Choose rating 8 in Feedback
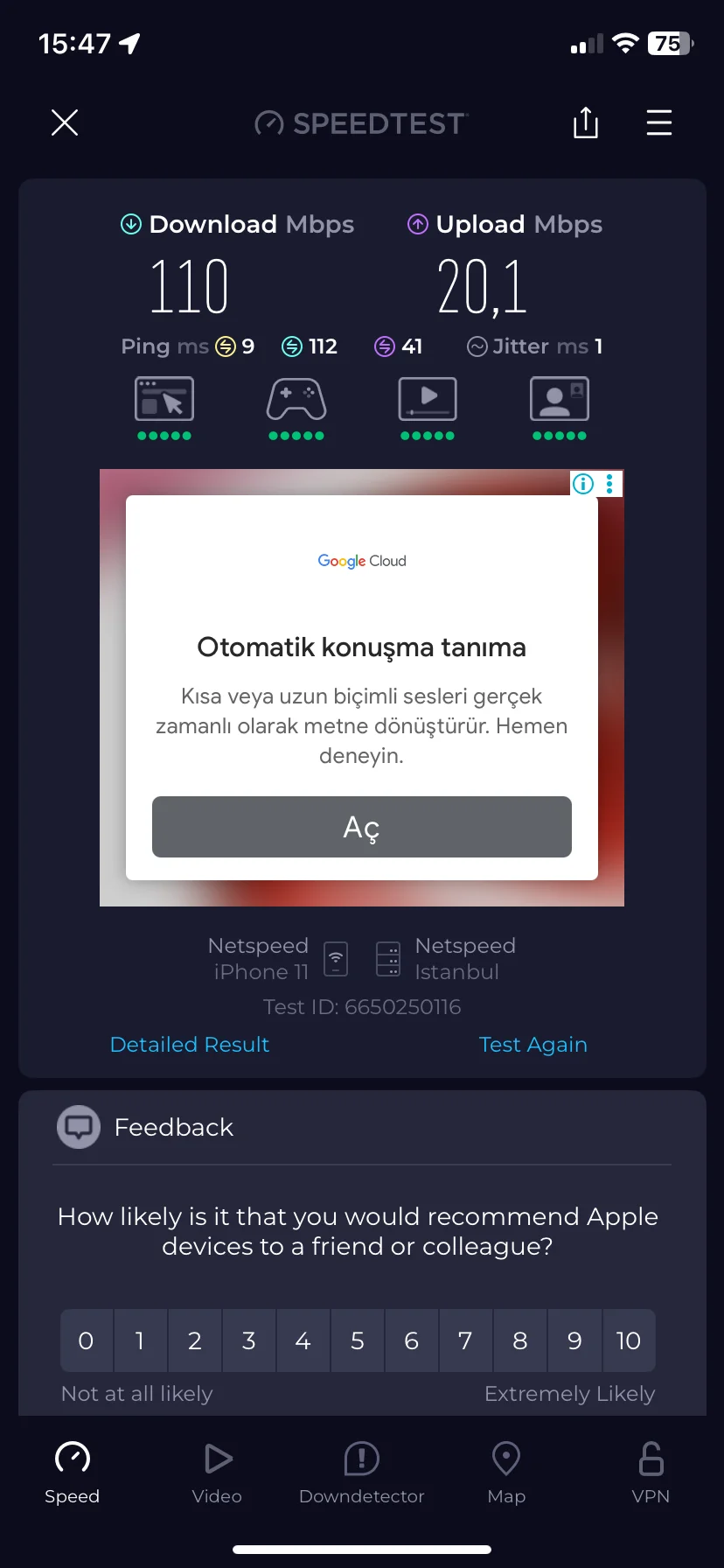The image size is (724, 1568). coord(519,1340)
